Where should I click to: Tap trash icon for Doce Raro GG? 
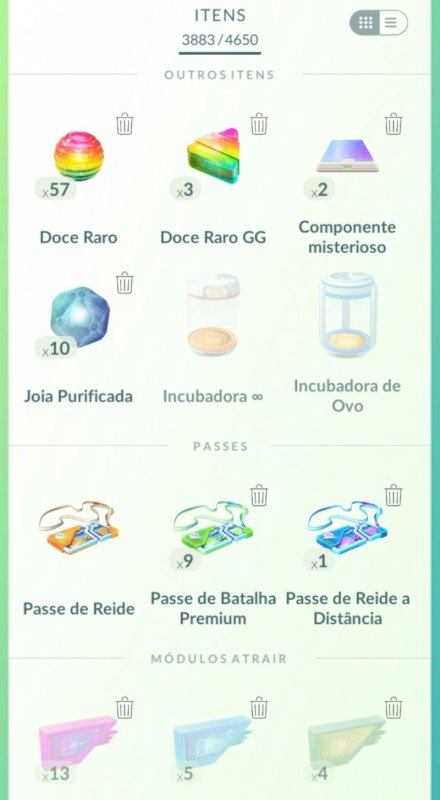click(x=259, y=124)
